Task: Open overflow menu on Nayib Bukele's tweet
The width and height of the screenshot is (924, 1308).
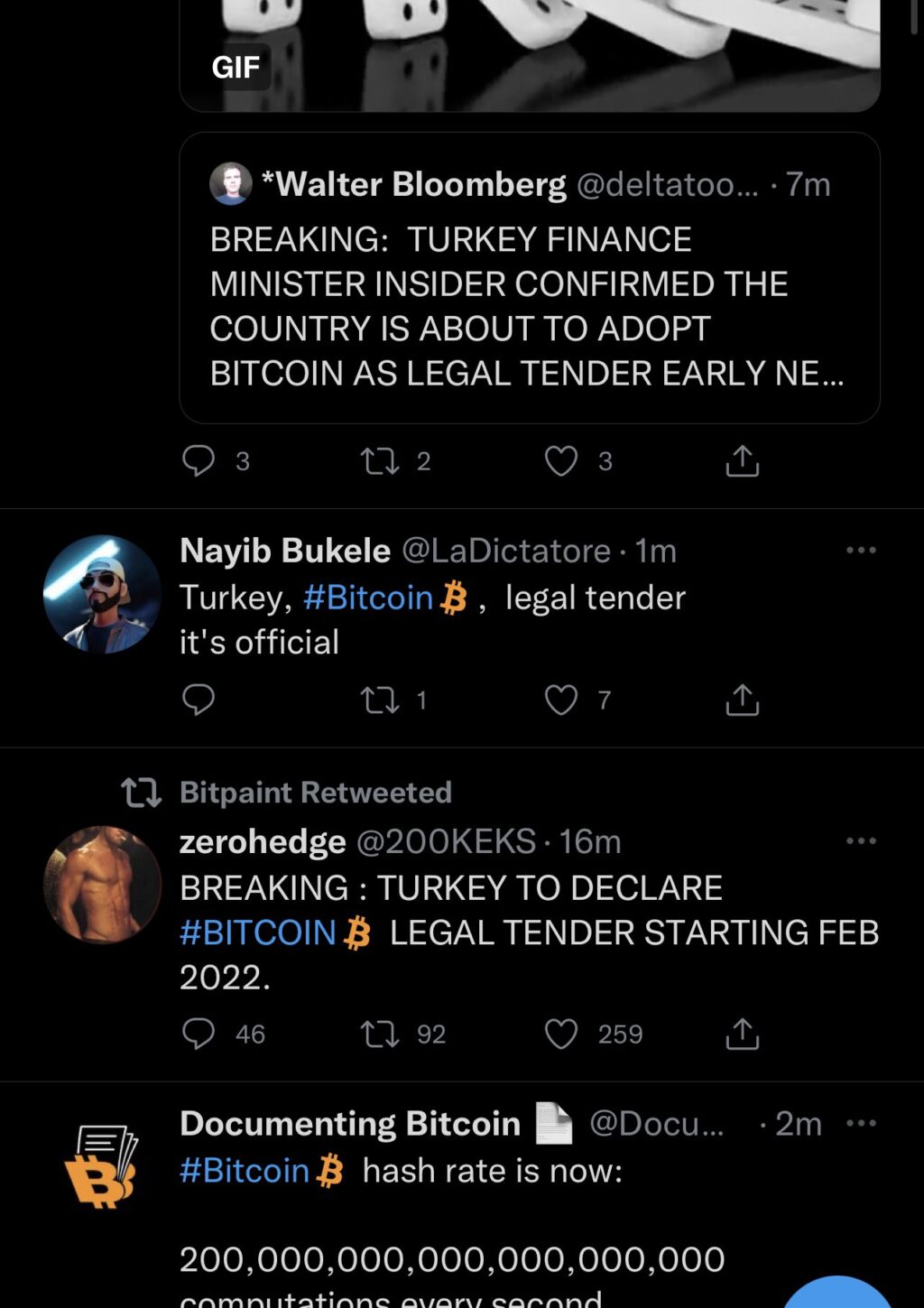Action: click(x=861, y=550)
